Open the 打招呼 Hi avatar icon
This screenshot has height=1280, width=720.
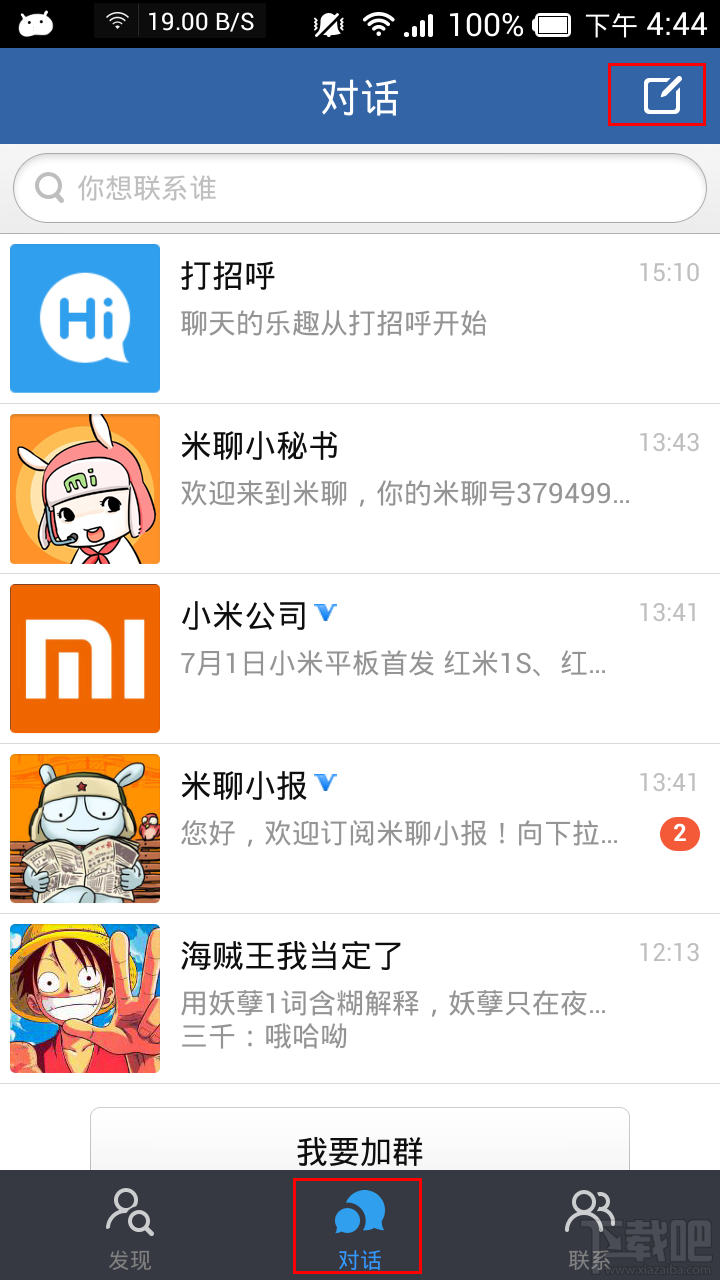(x=84, y=318)
